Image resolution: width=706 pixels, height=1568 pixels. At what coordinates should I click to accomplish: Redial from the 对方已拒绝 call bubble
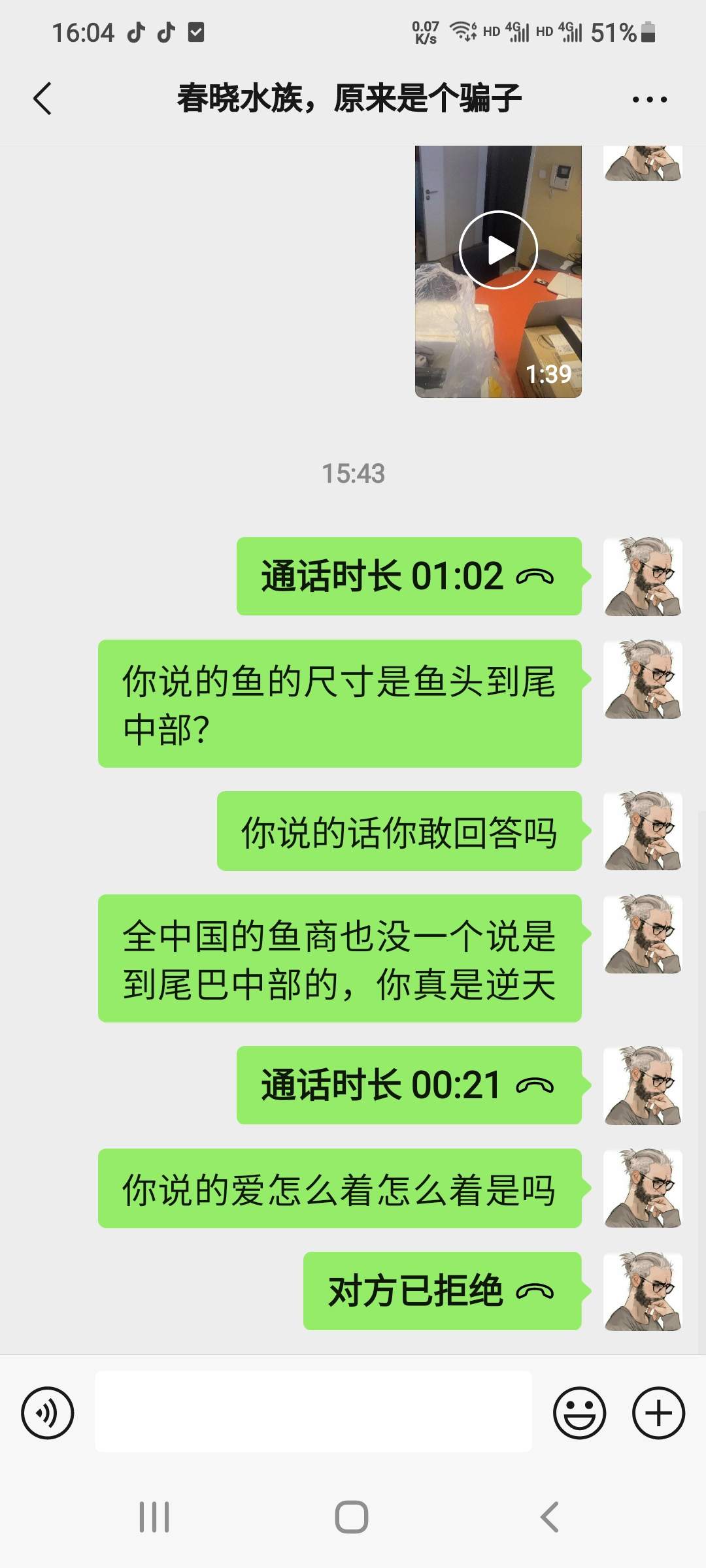pos(443,1291)
